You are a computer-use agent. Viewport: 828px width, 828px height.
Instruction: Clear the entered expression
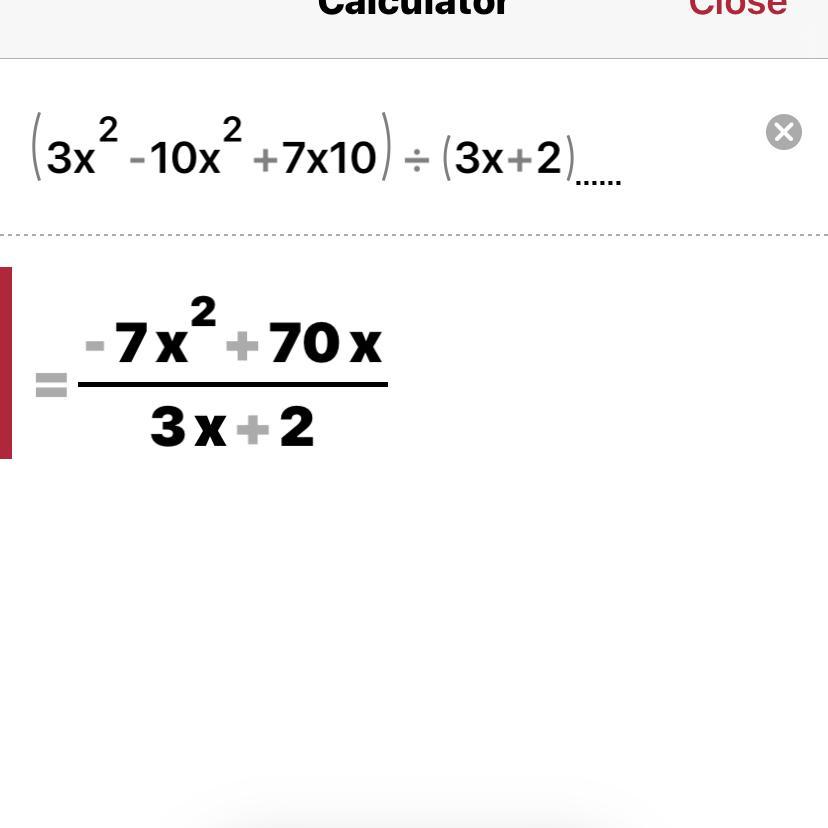[783, 132]
